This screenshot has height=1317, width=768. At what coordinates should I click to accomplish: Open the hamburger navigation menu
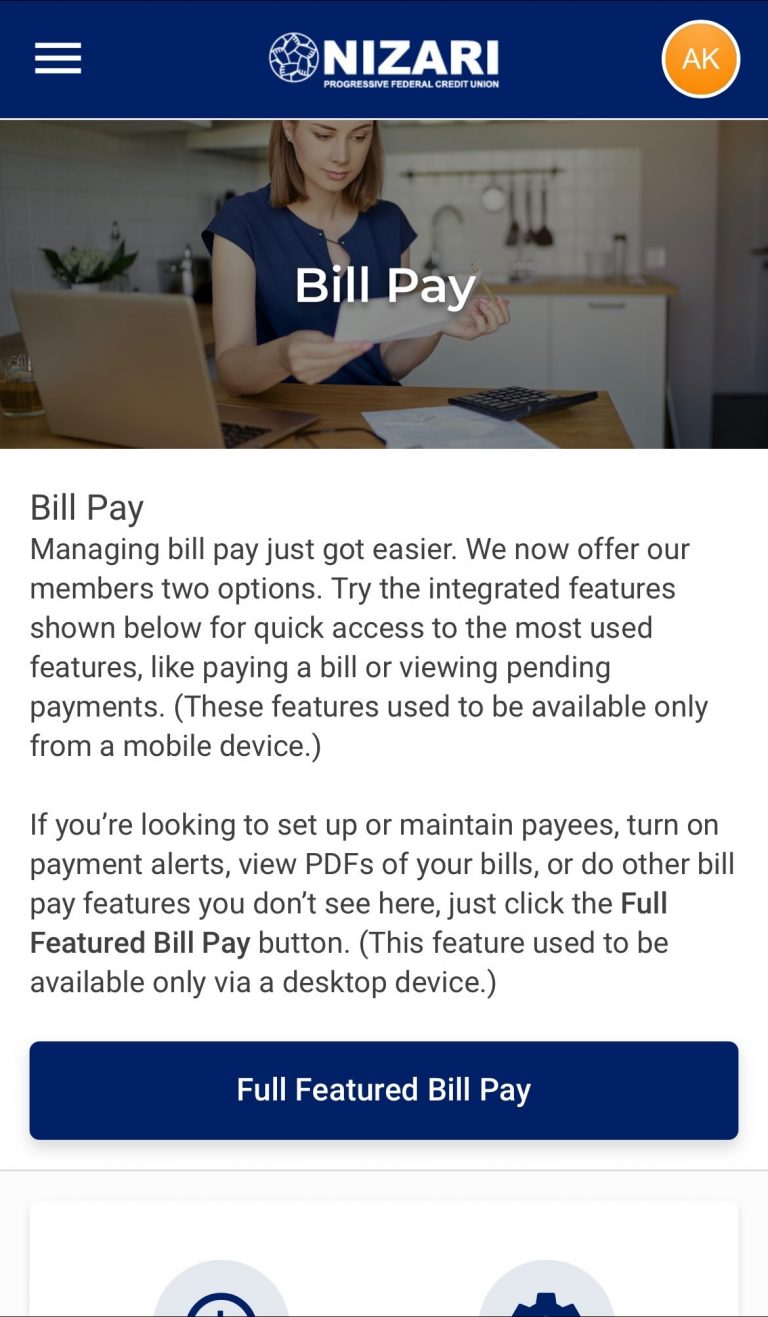[58, 59]
